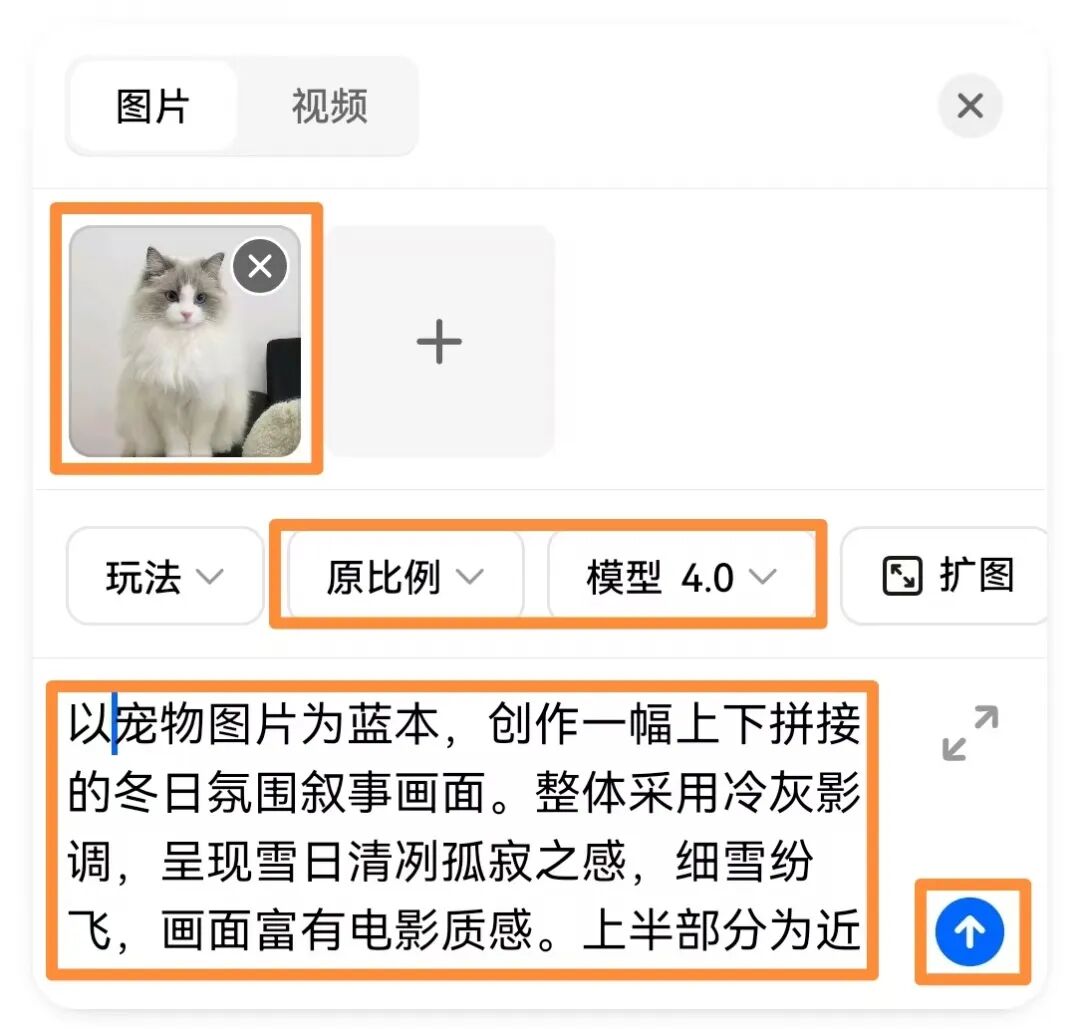Send the prompt with the blue arrow

pyautogui.click(x=969, y=932)
